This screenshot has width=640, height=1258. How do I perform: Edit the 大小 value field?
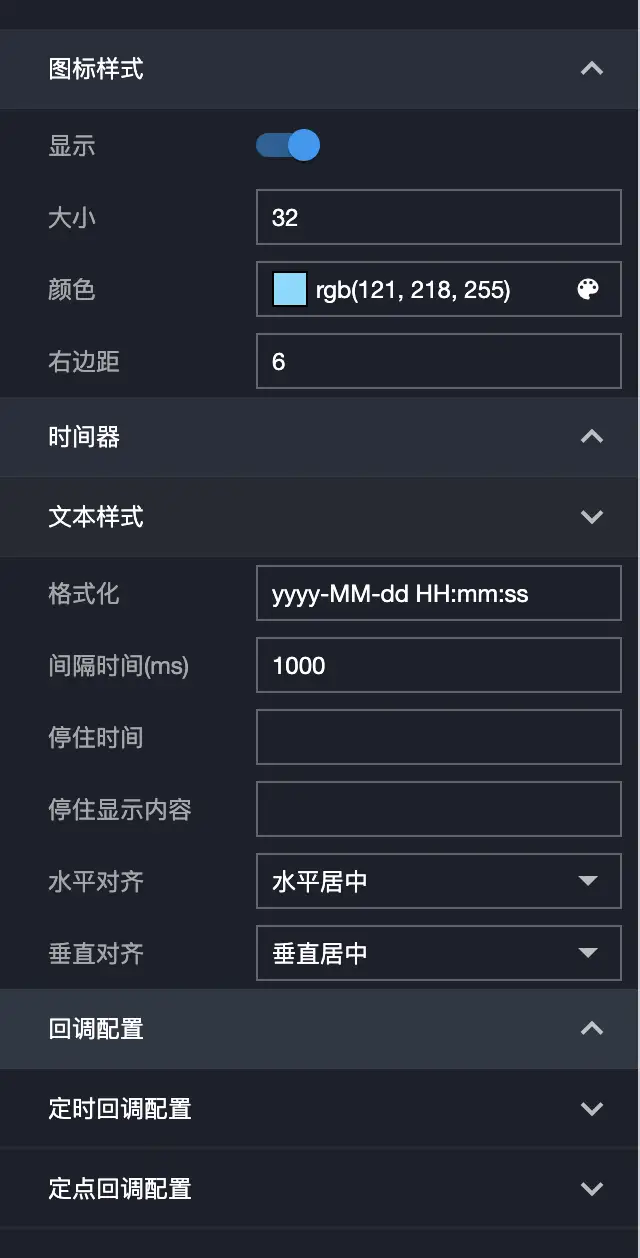coord(438,217)
